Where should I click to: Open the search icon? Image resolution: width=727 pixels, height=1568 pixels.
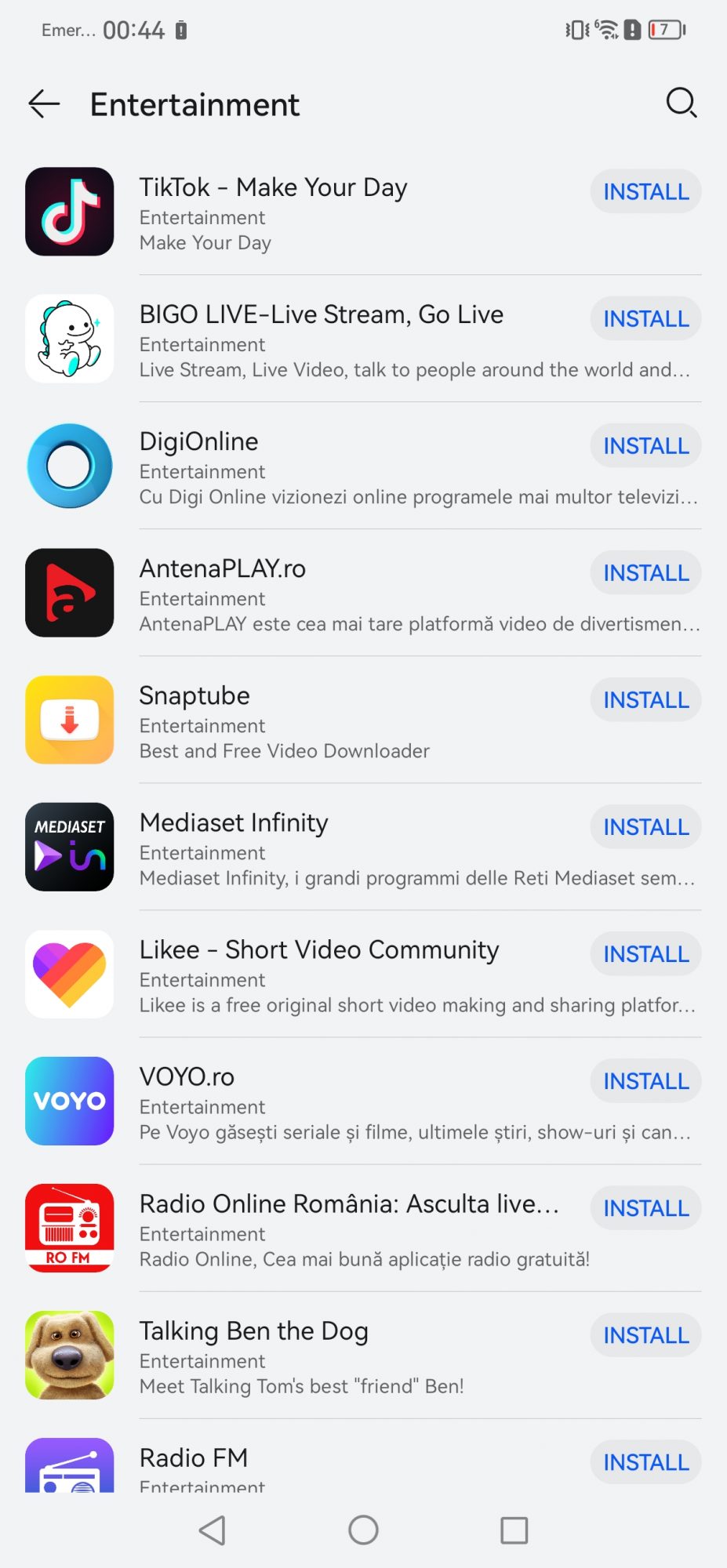[681, 103]
